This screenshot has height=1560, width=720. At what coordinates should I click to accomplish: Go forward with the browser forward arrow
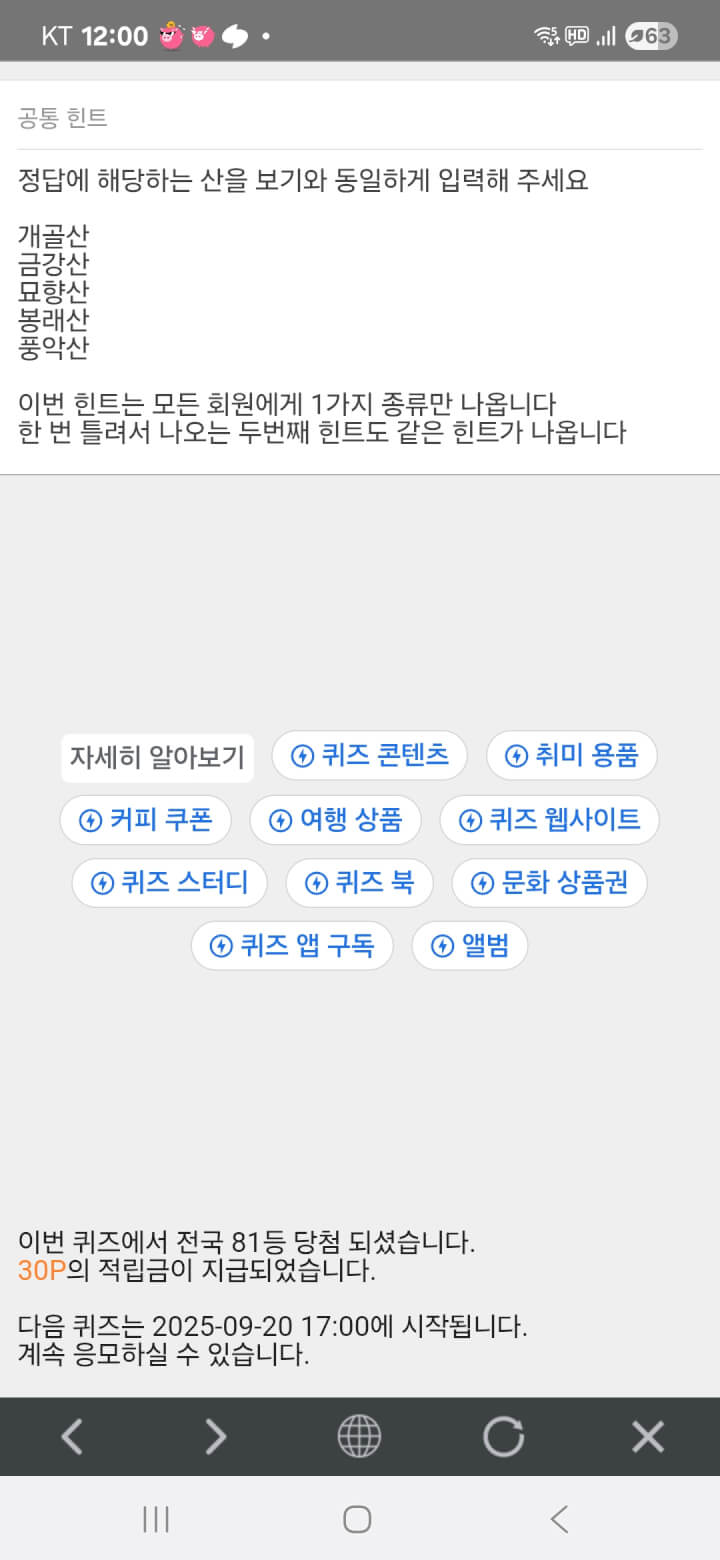pyautogui.click(x=215, y=1437)
